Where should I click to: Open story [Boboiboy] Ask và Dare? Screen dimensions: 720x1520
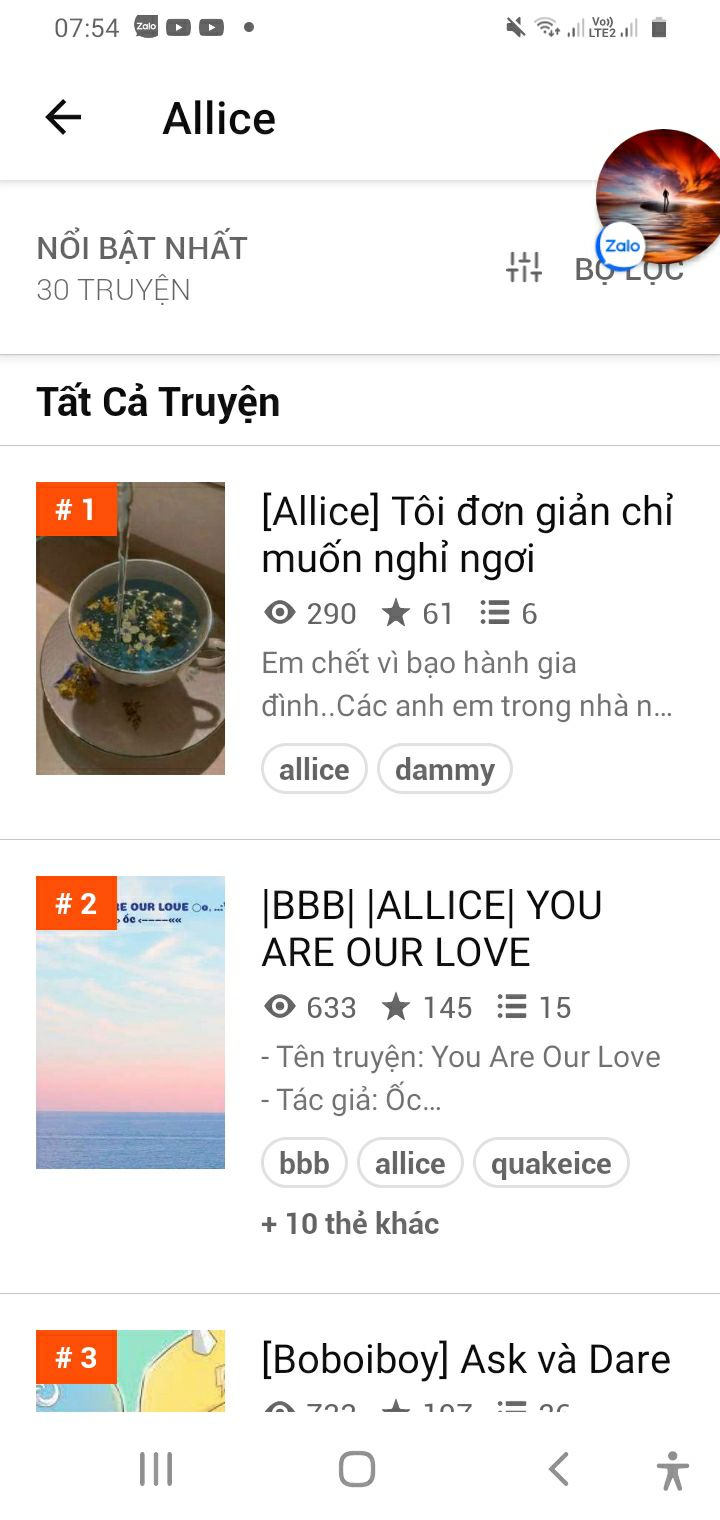click(x=465, y=1359)
